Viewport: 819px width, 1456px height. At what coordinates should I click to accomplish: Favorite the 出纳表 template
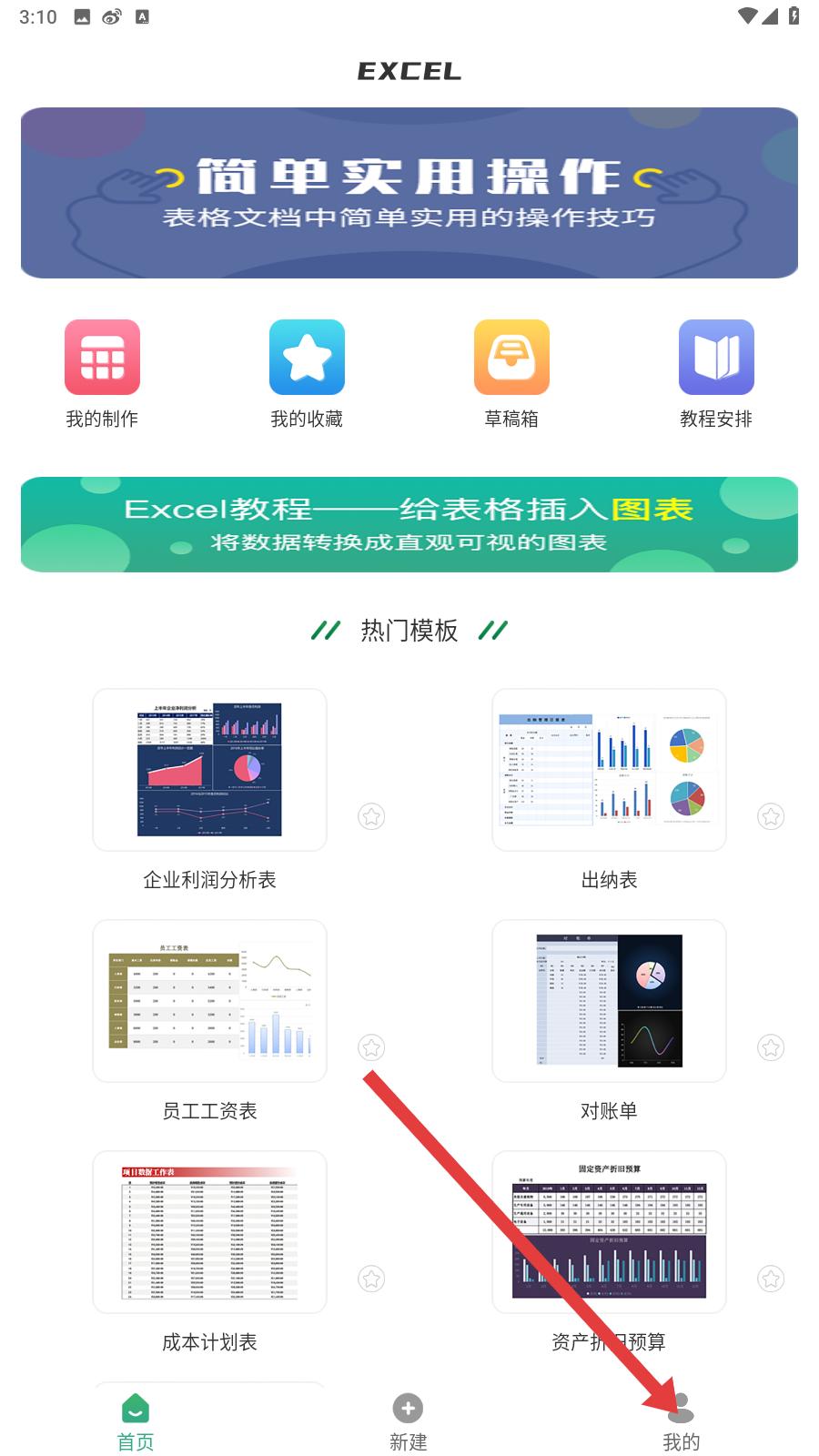tap(771, 816)
